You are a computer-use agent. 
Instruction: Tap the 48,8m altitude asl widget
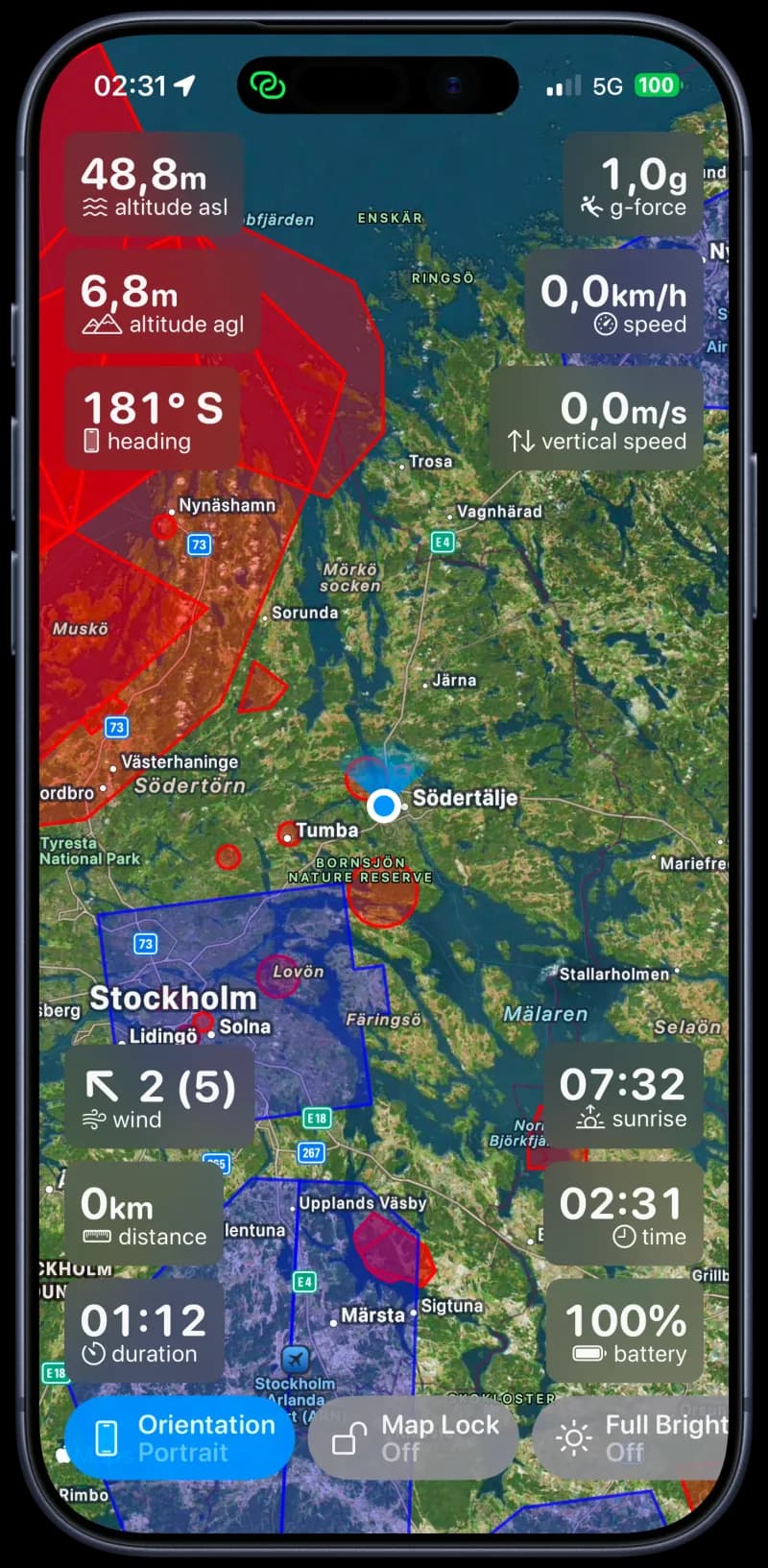coord(154,184)
